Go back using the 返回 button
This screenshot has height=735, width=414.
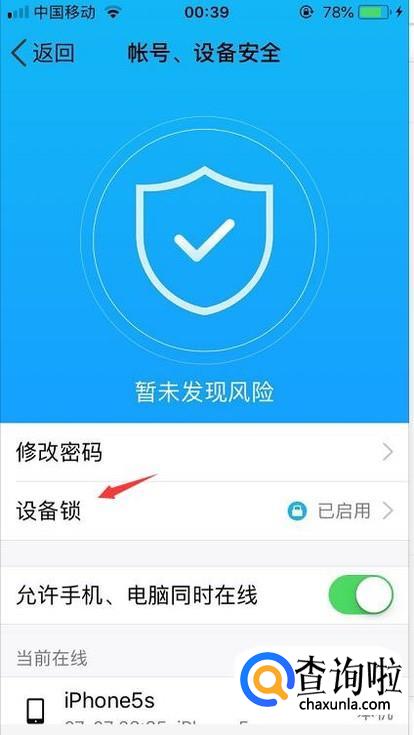(43, 53)
